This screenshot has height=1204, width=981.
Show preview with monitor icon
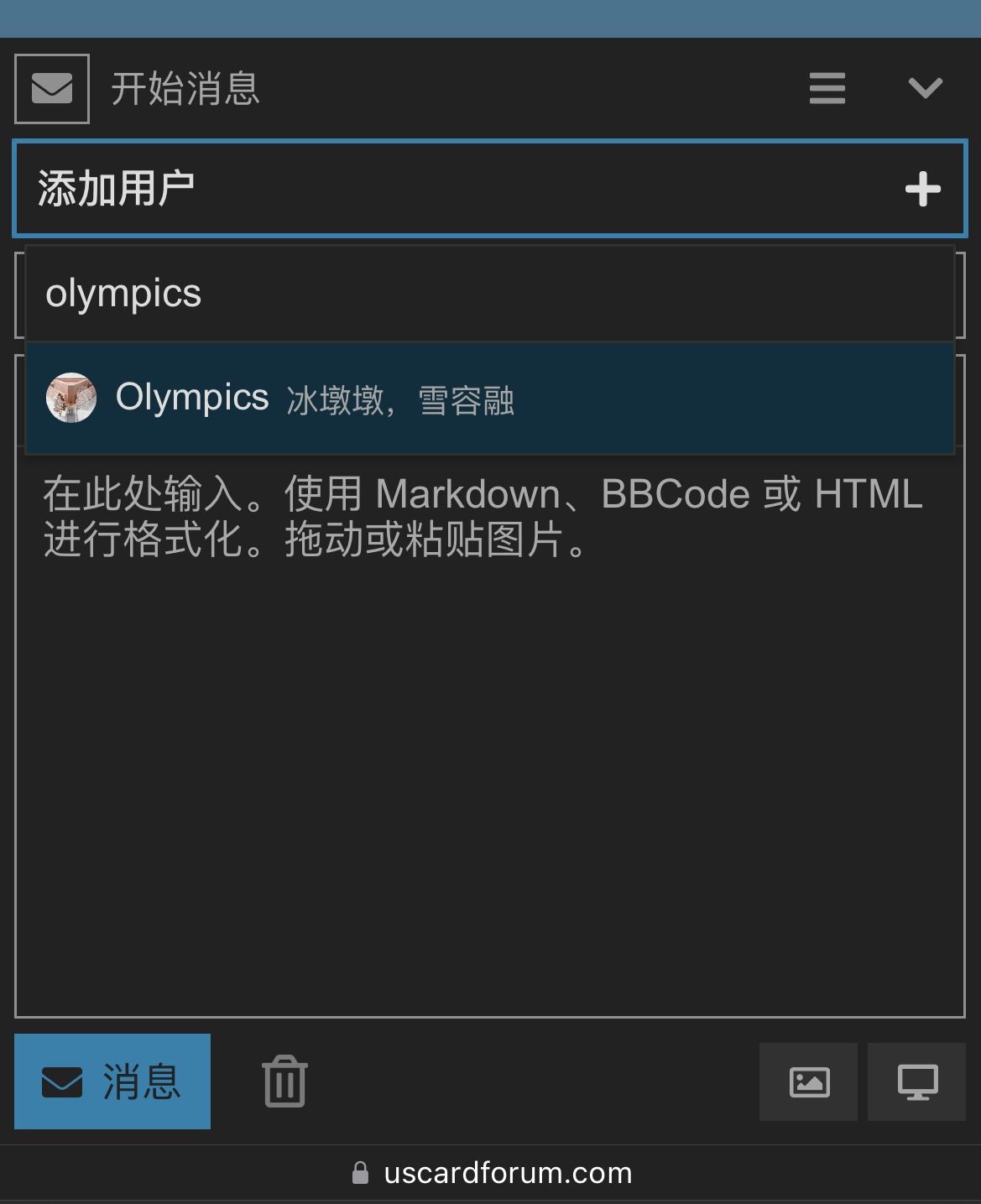(x=916, y=1082)
